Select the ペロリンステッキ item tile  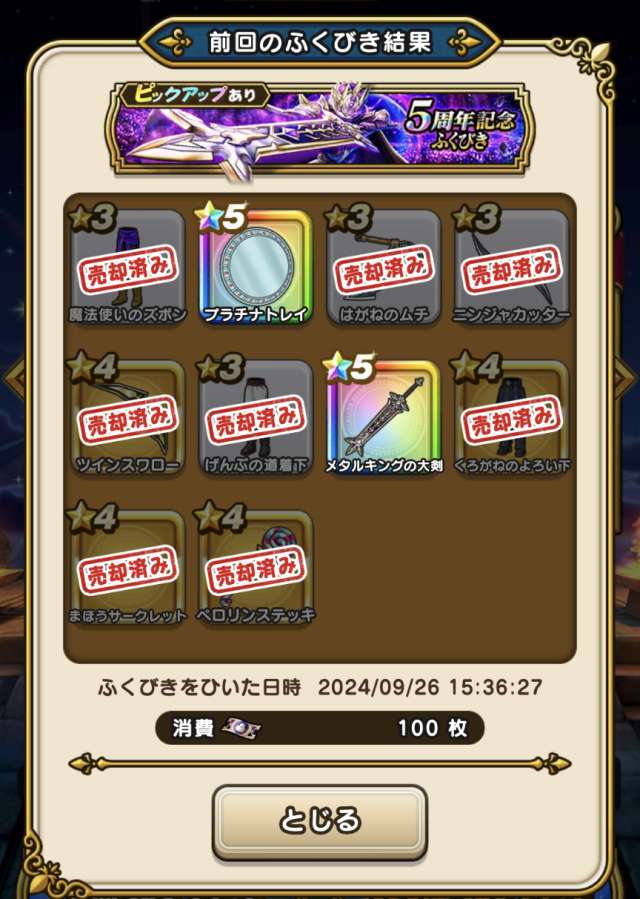(255, 567)
